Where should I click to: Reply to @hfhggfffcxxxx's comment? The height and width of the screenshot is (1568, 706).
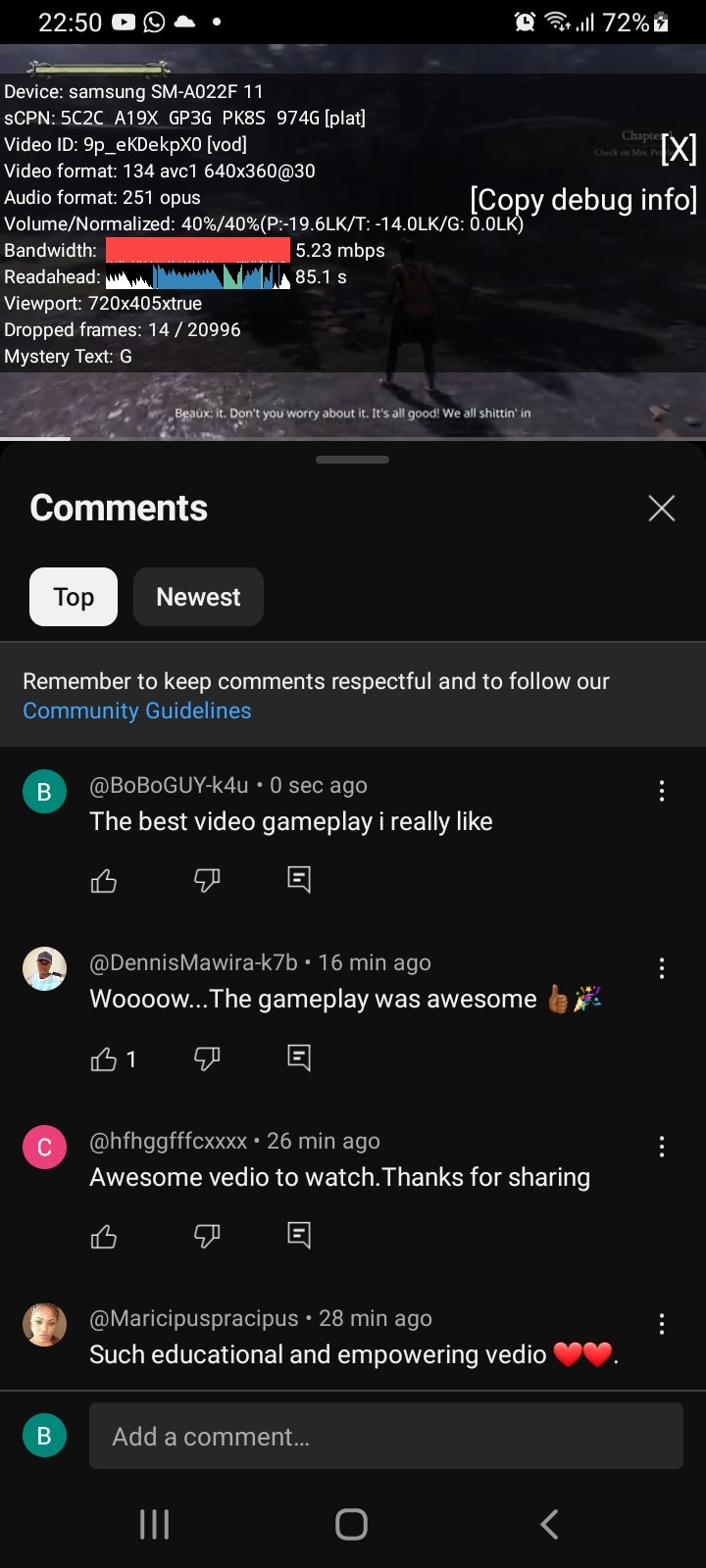tap(299, 1235)
